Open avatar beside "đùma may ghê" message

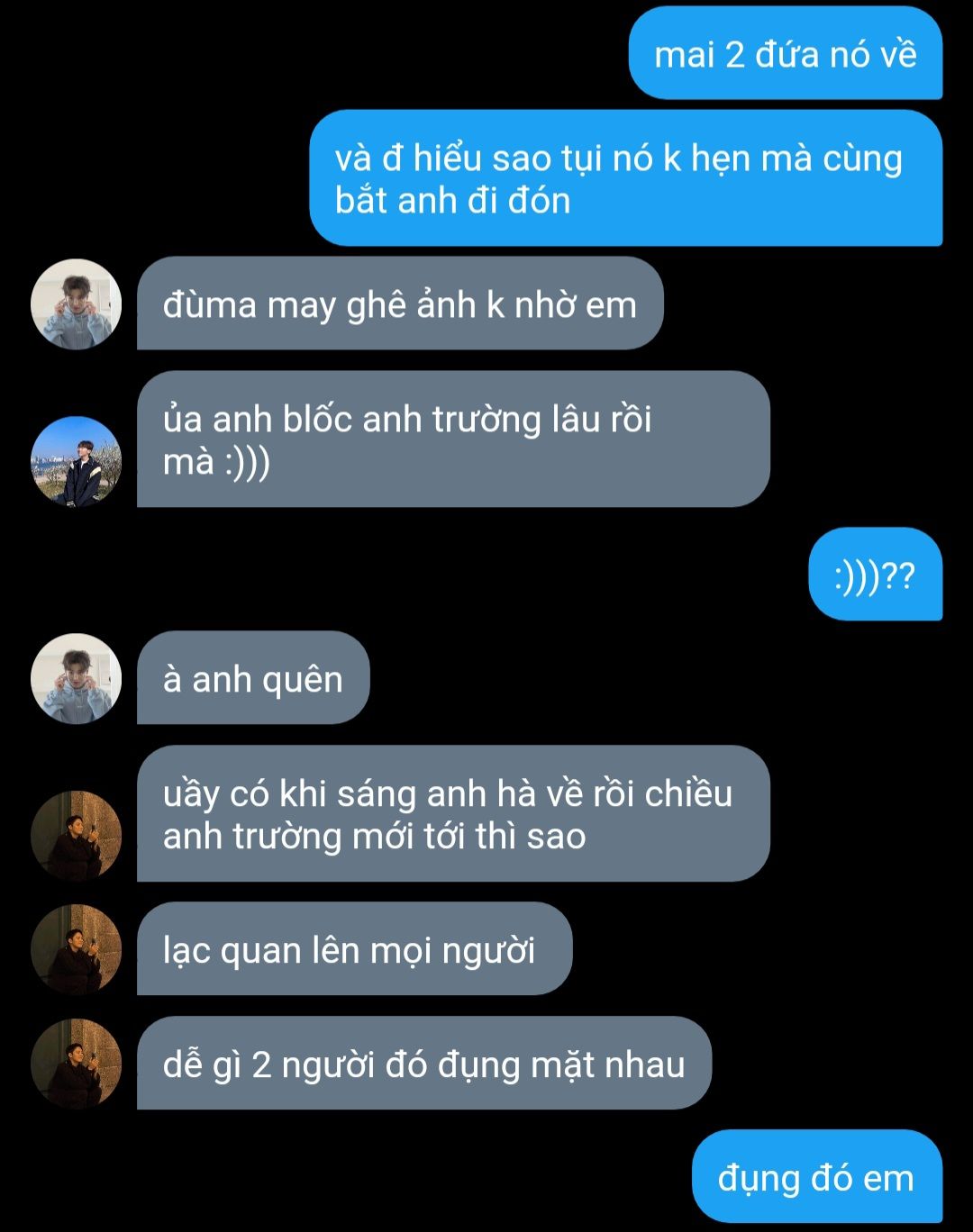pyautogui.click(x=77, y=304)
